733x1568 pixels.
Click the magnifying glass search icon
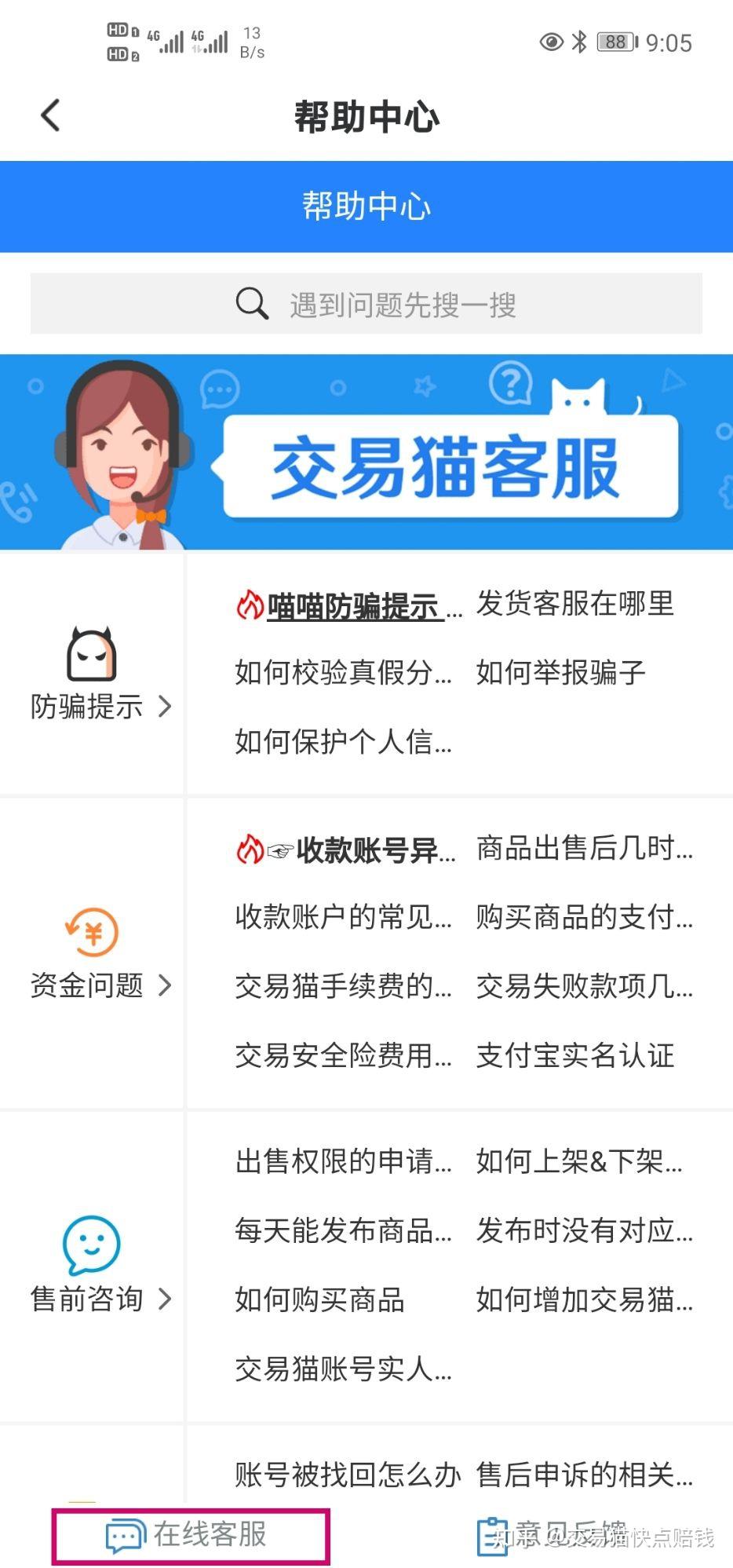click(250, 302)
